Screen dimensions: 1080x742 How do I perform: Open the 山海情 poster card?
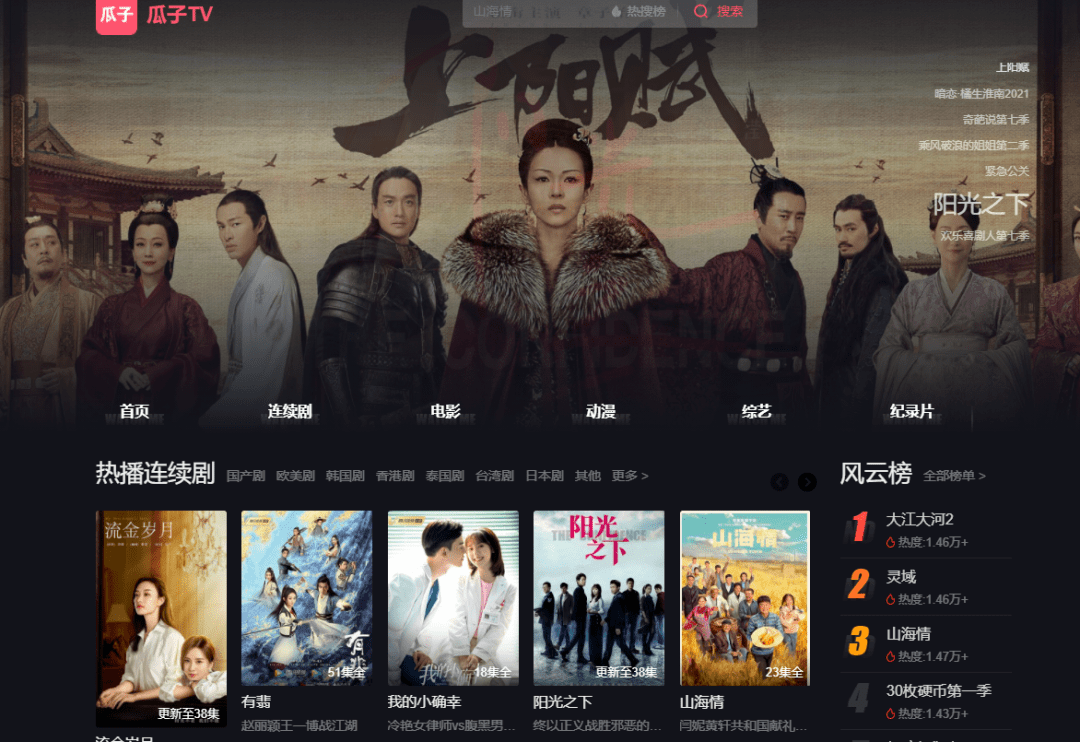(744, 597)
